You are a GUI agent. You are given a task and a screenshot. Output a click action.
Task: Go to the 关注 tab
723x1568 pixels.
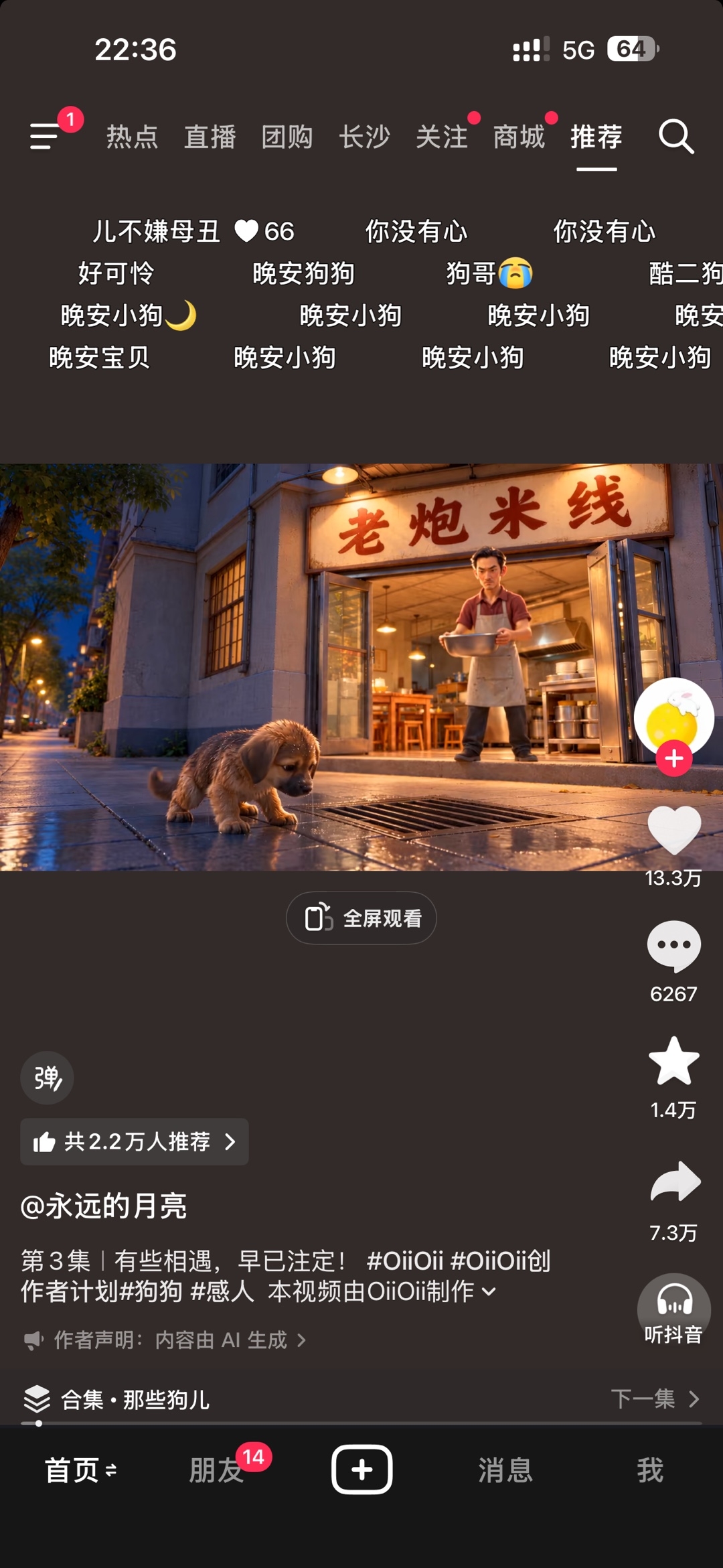pyautogui.click(x=442, y=137)
